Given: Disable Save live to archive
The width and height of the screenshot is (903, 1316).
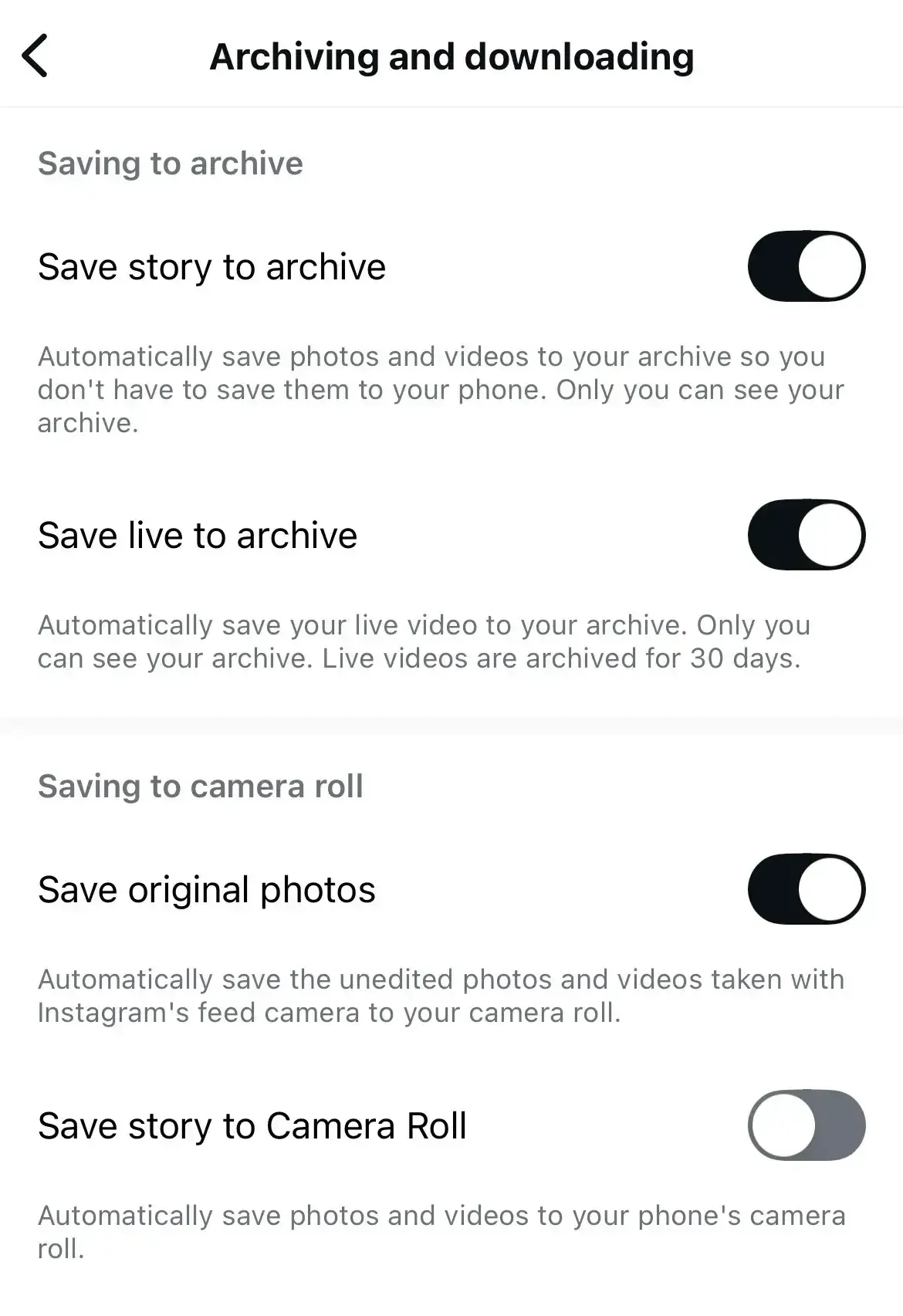Looking at the screenshot, I should coord(806,535).
